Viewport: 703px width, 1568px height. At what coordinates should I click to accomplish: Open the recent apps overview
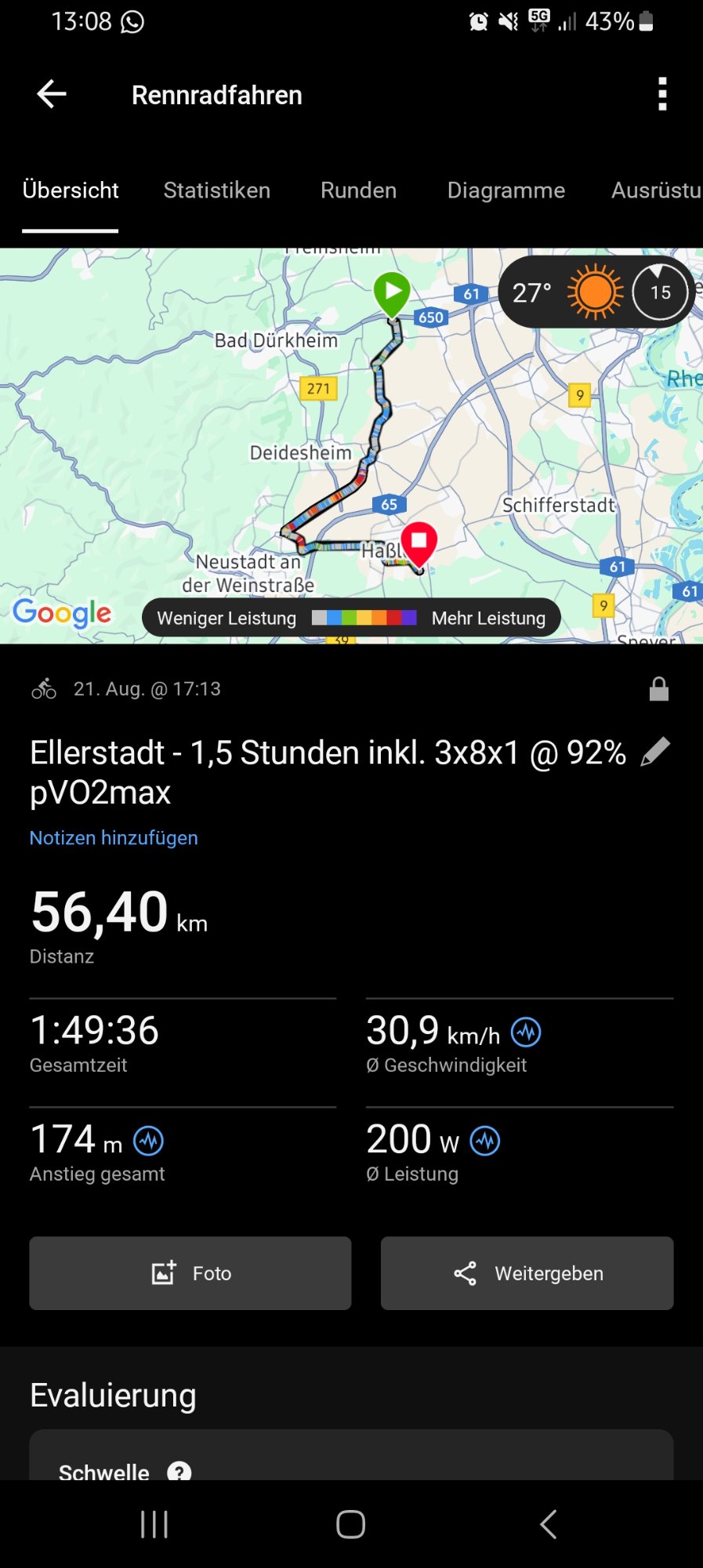[x=154, y=1525]
